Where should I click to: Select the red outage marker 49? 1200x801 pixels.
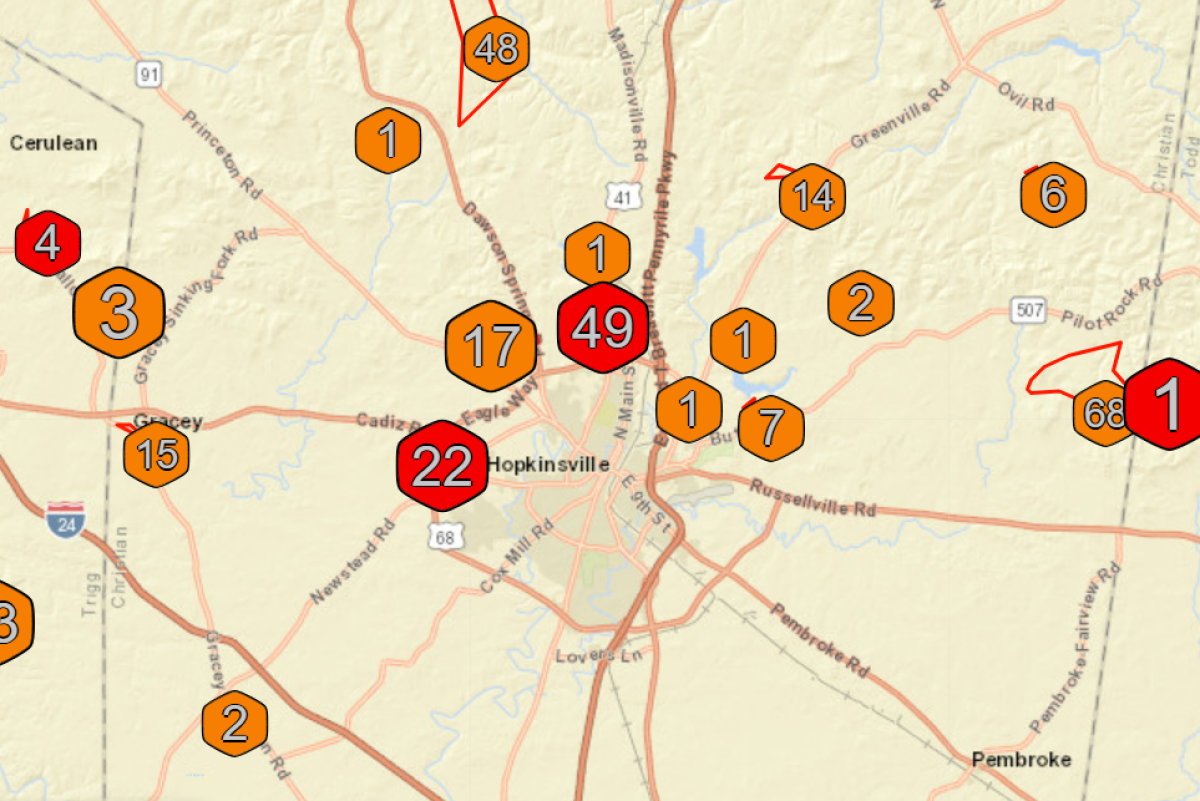pos(604,327)
